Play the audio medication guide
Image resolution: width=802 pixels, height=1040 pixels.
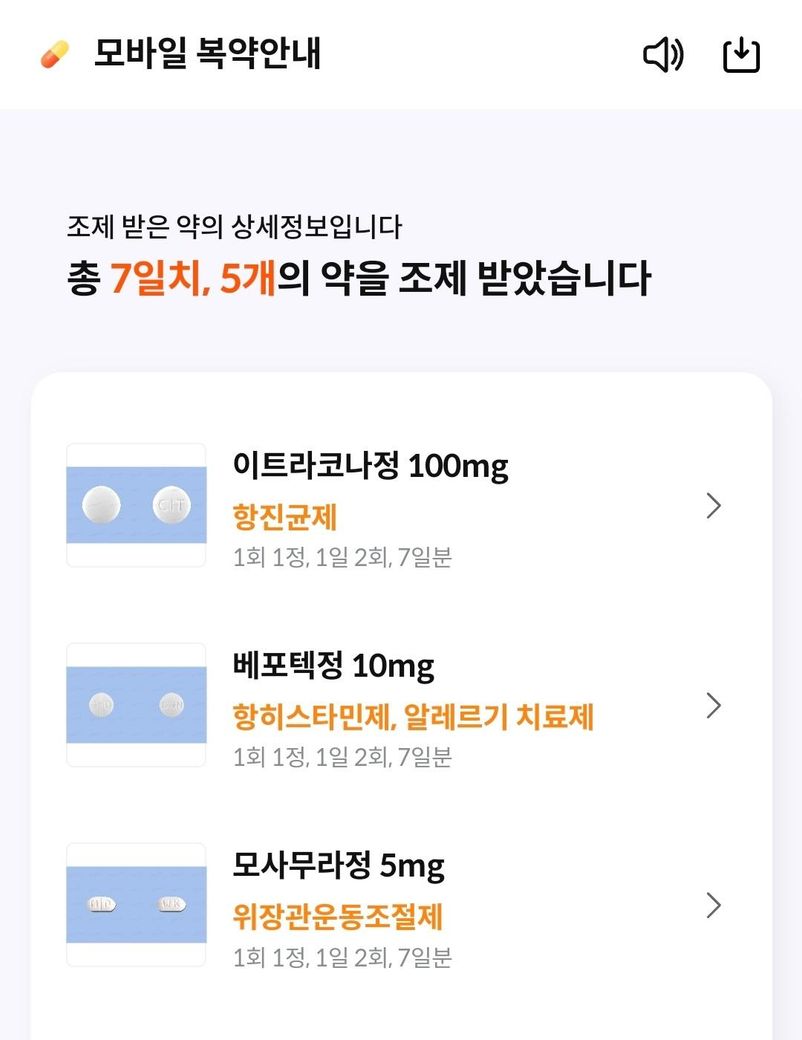pyautogui.click(x=662, y=55)
